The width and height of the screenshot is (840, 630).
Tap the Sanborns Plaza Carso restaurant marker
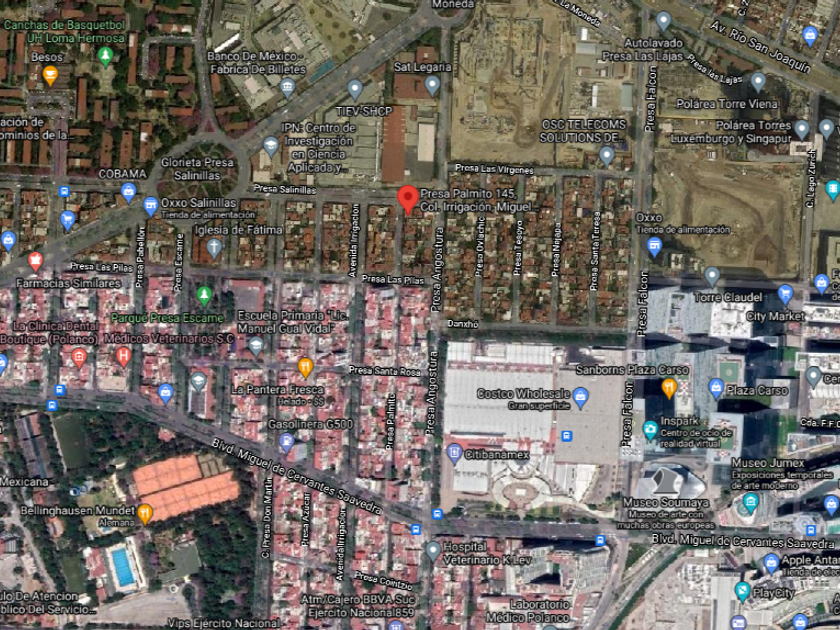(x=669, y=388)
